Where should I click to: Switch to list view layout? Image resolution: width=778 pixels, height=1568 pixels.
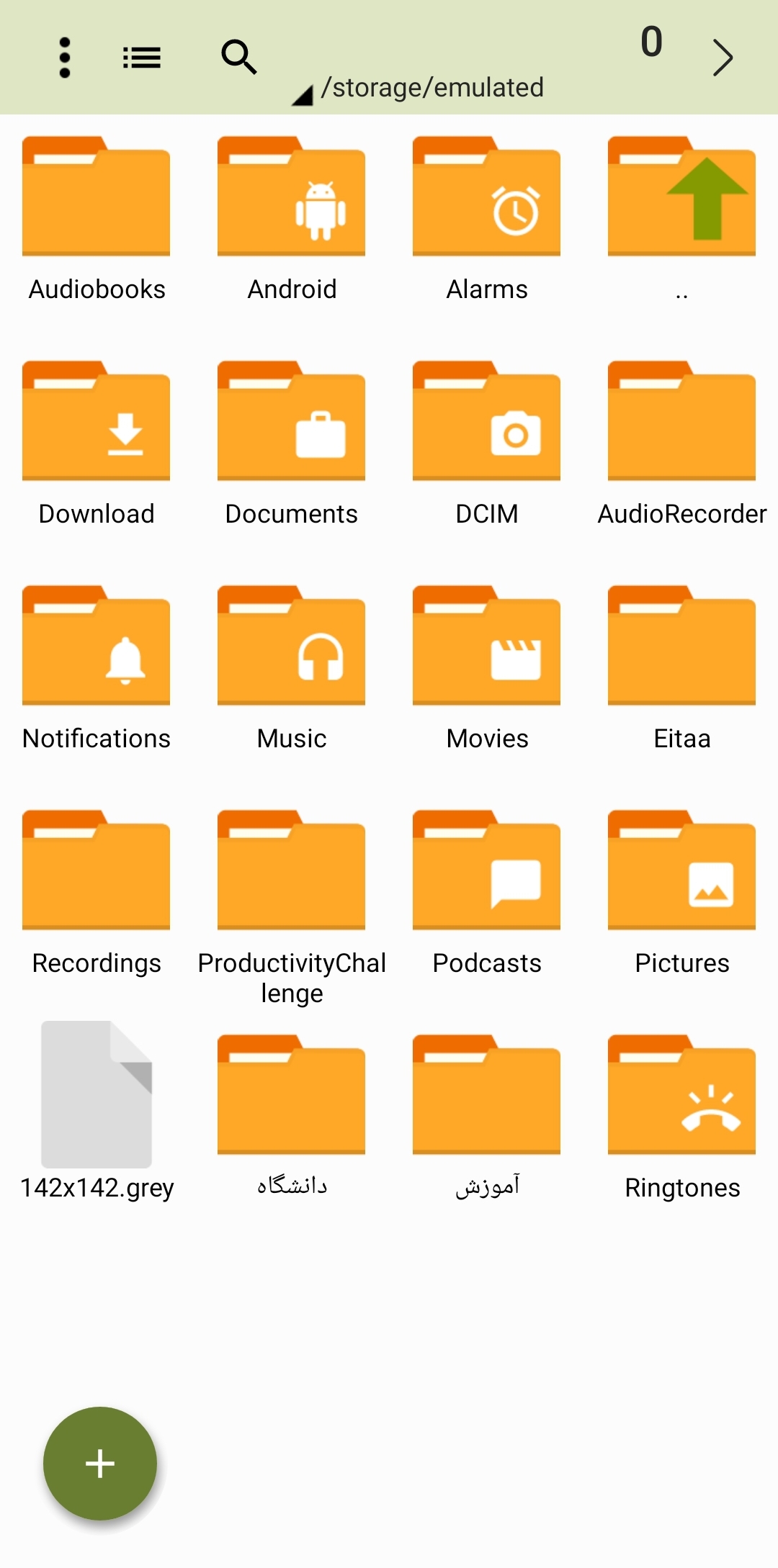142,58
